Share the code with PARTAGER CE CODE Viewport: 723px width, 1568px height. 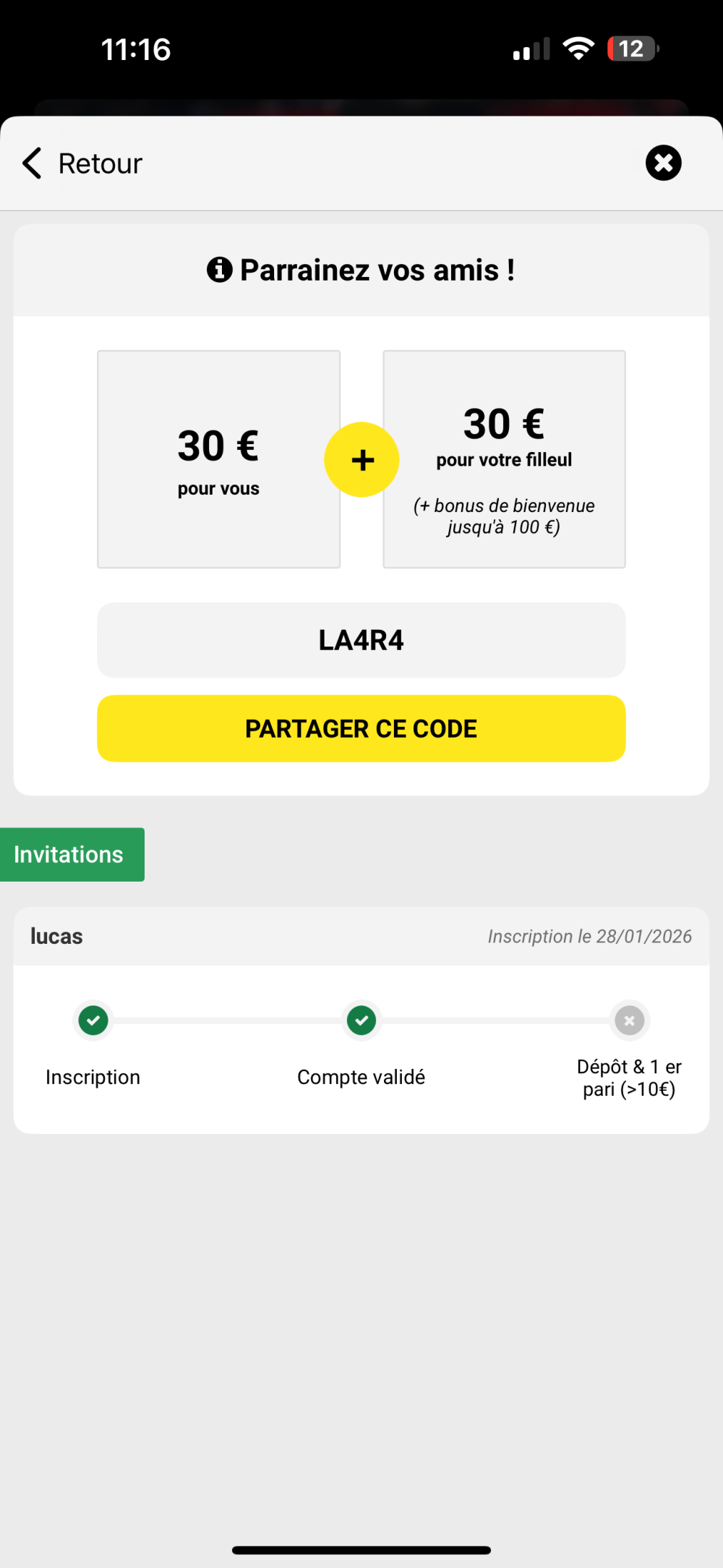click(361, 728)
